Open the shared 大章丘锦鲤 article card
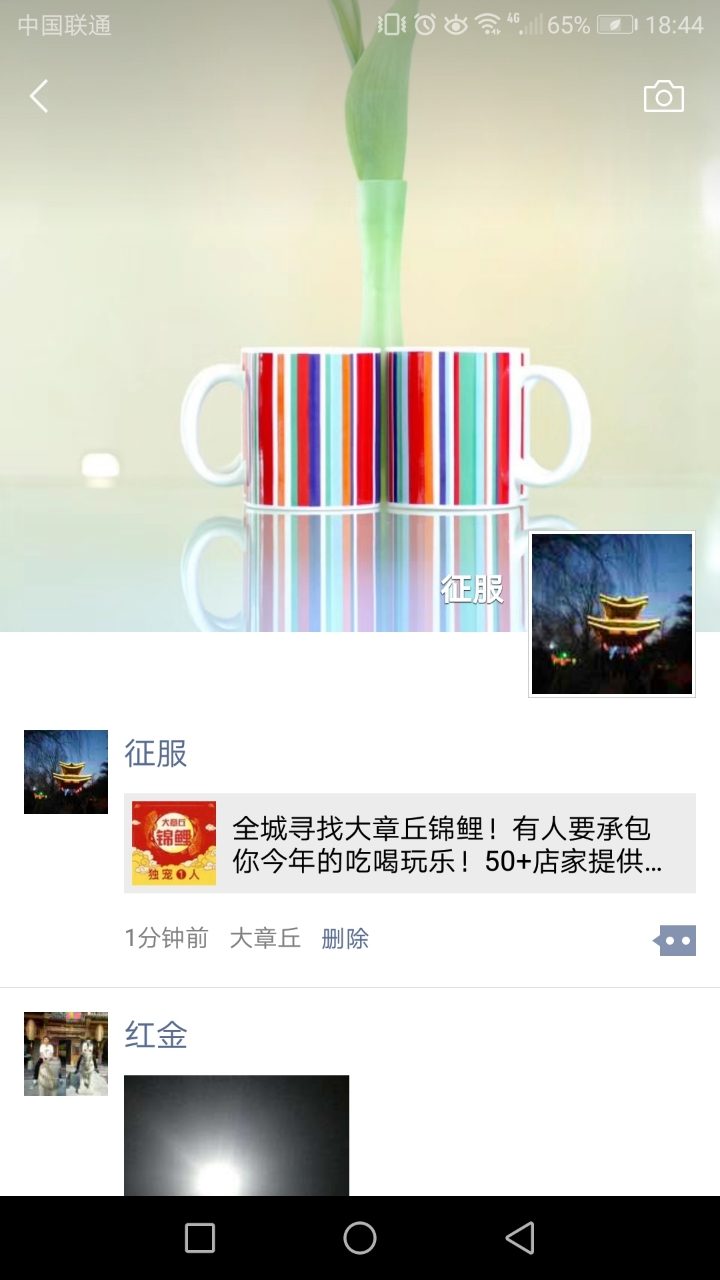 click(410, 843)
